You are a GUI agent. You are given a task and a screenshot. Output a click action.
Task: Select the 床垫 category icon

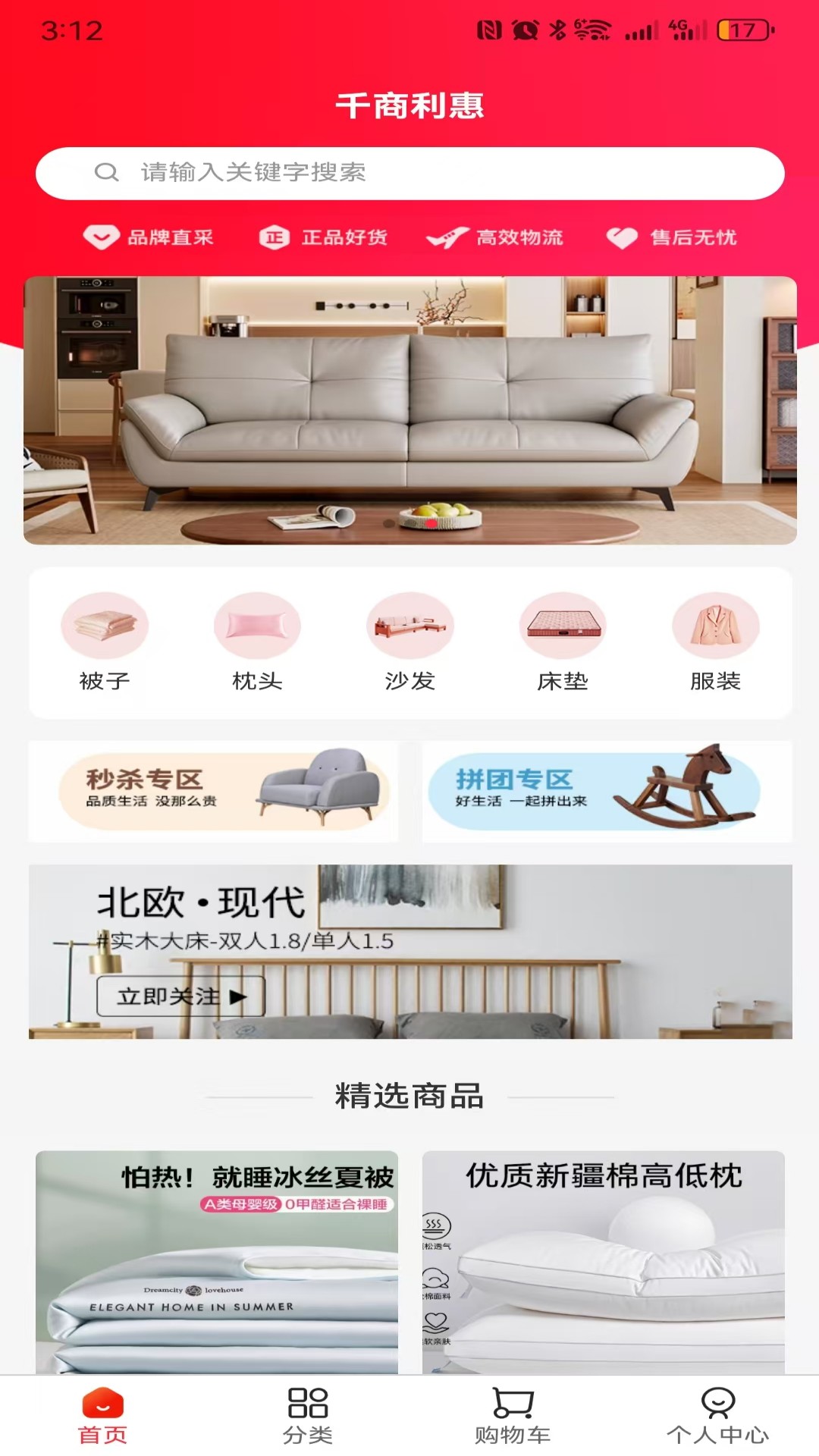[x=562, y=626]
